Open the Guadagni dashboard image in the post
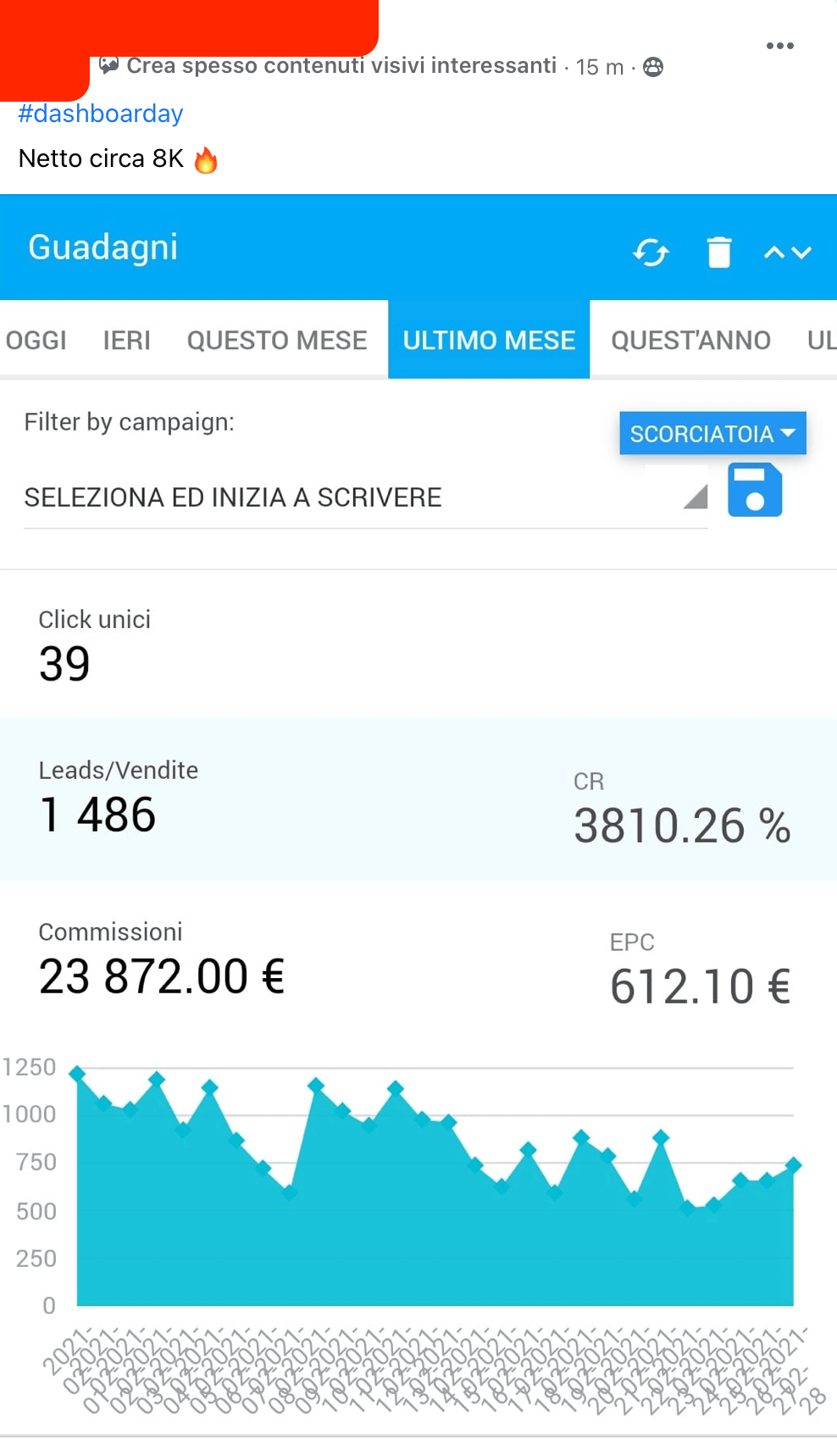 [418, 814]
